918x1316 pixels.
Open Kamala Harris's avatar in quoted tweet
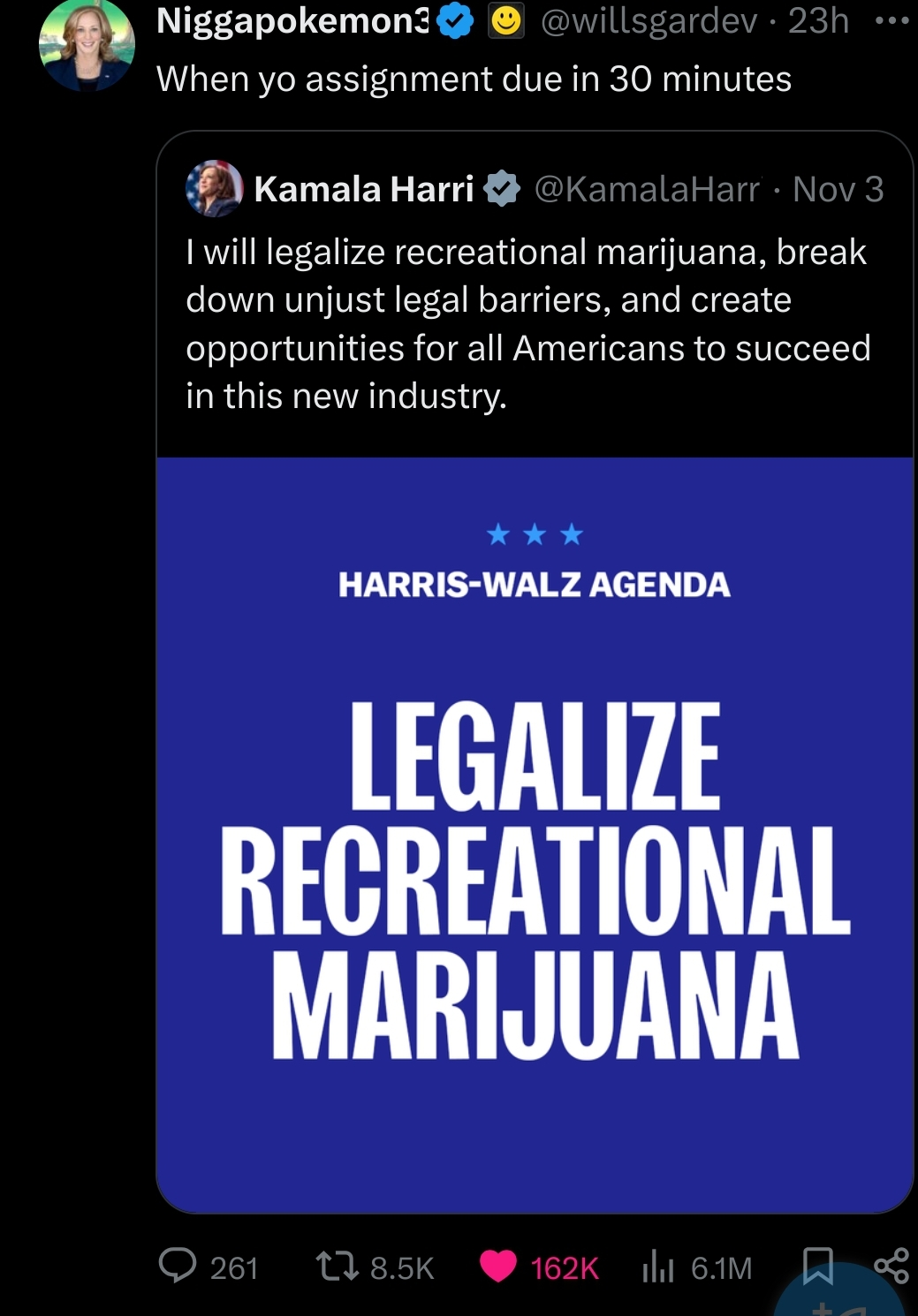click(214, 188)
